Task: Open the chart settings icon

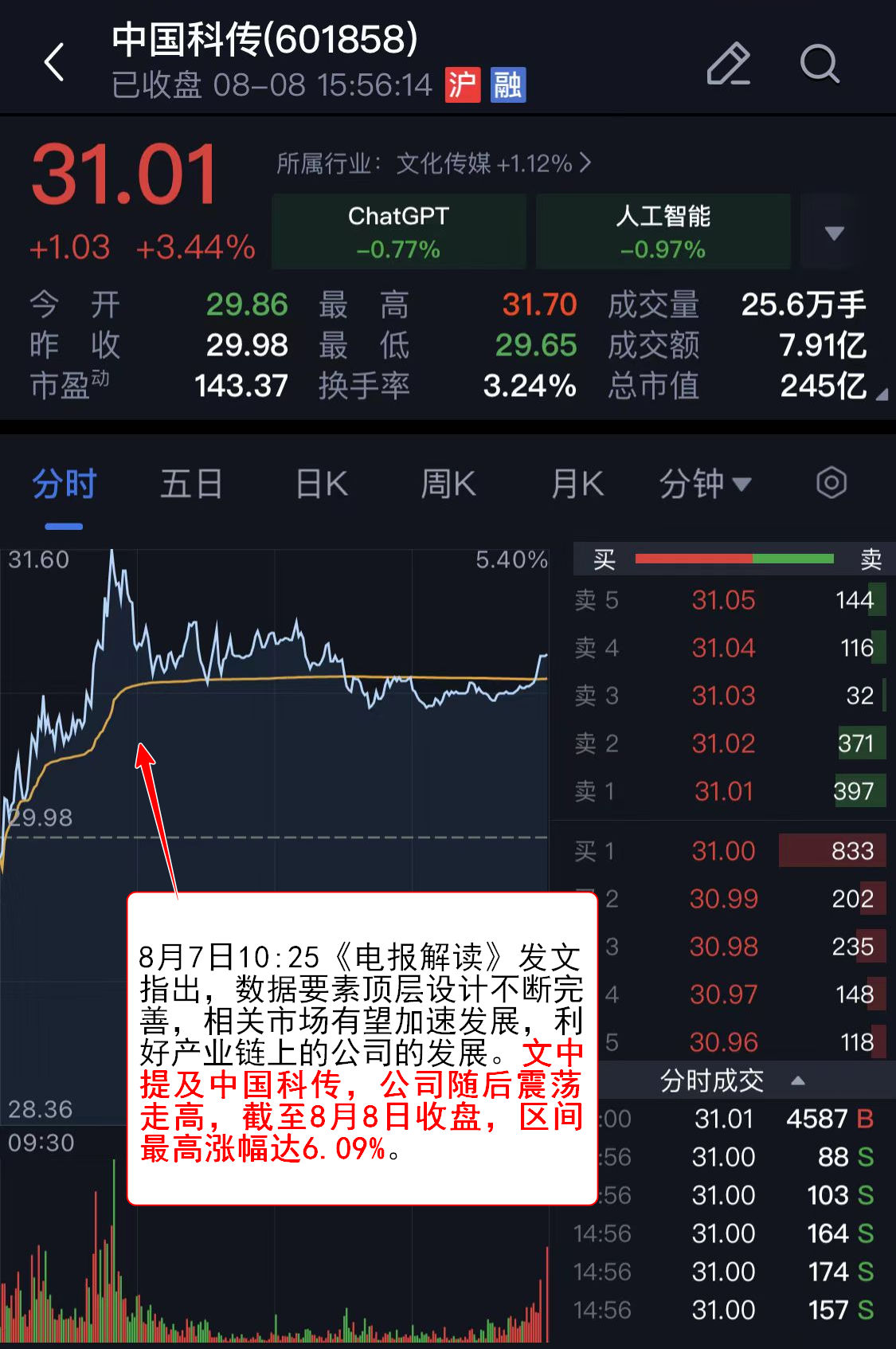Action: point(831,483)
